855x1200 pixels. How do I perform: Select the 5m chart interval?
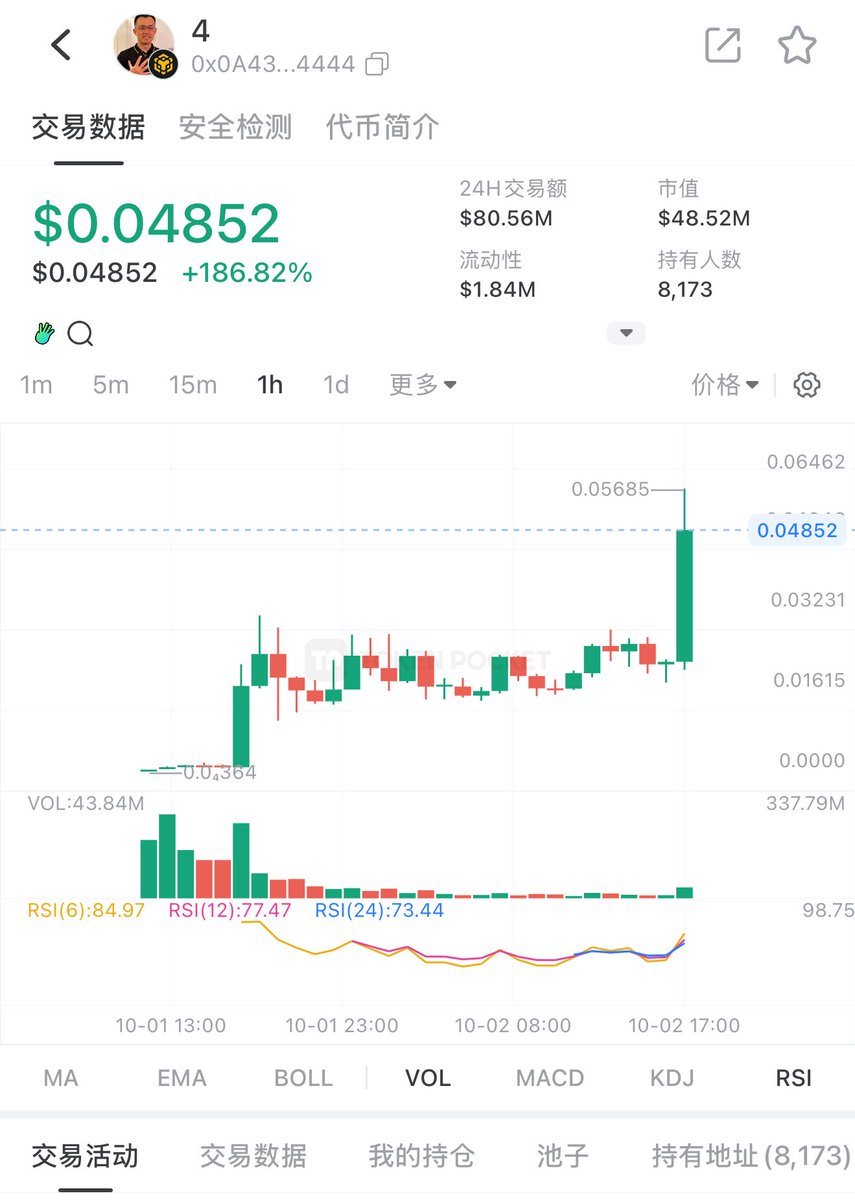[x=111, y=385]
